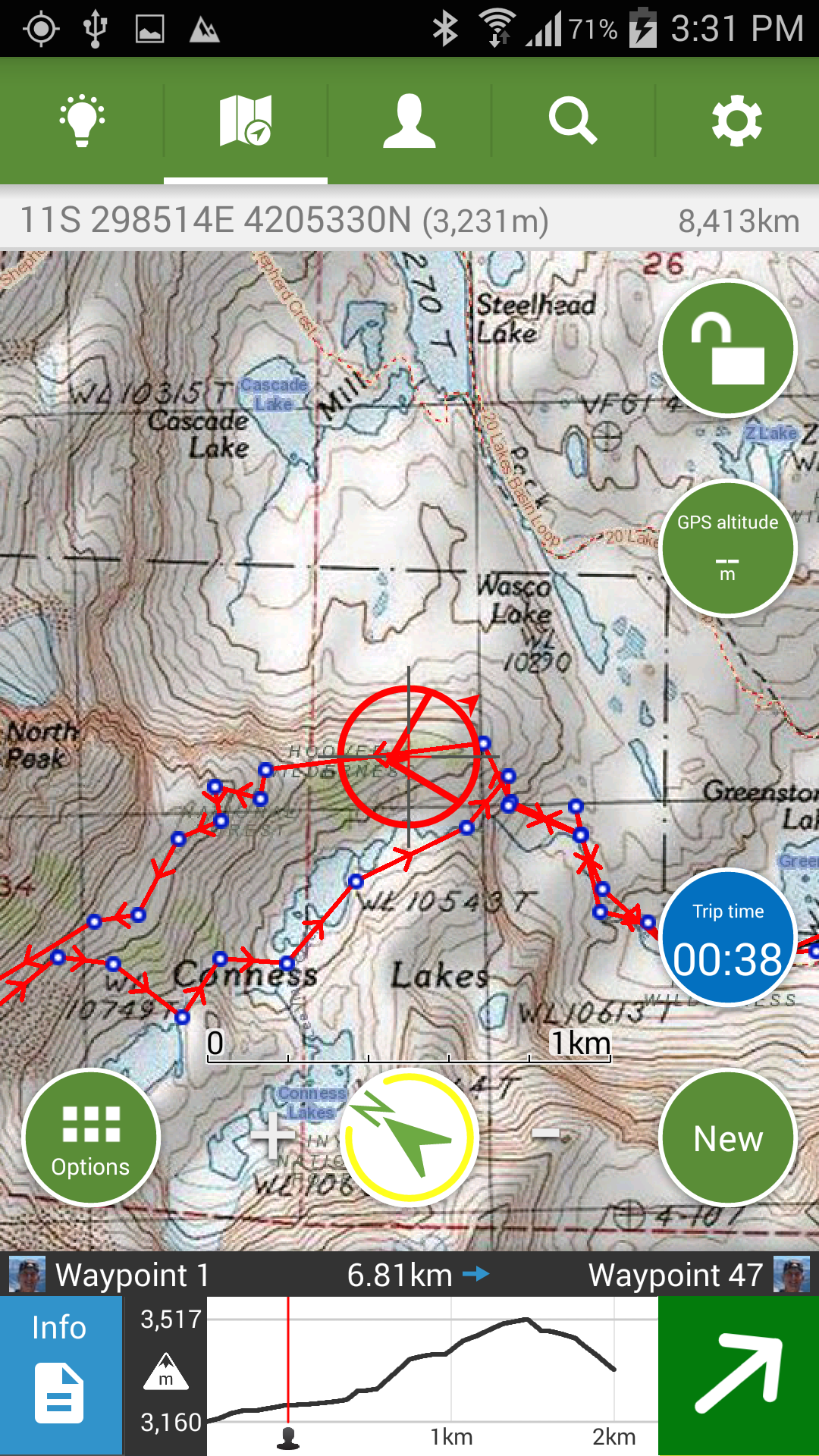Toggle the map lock button

point(727,349)
